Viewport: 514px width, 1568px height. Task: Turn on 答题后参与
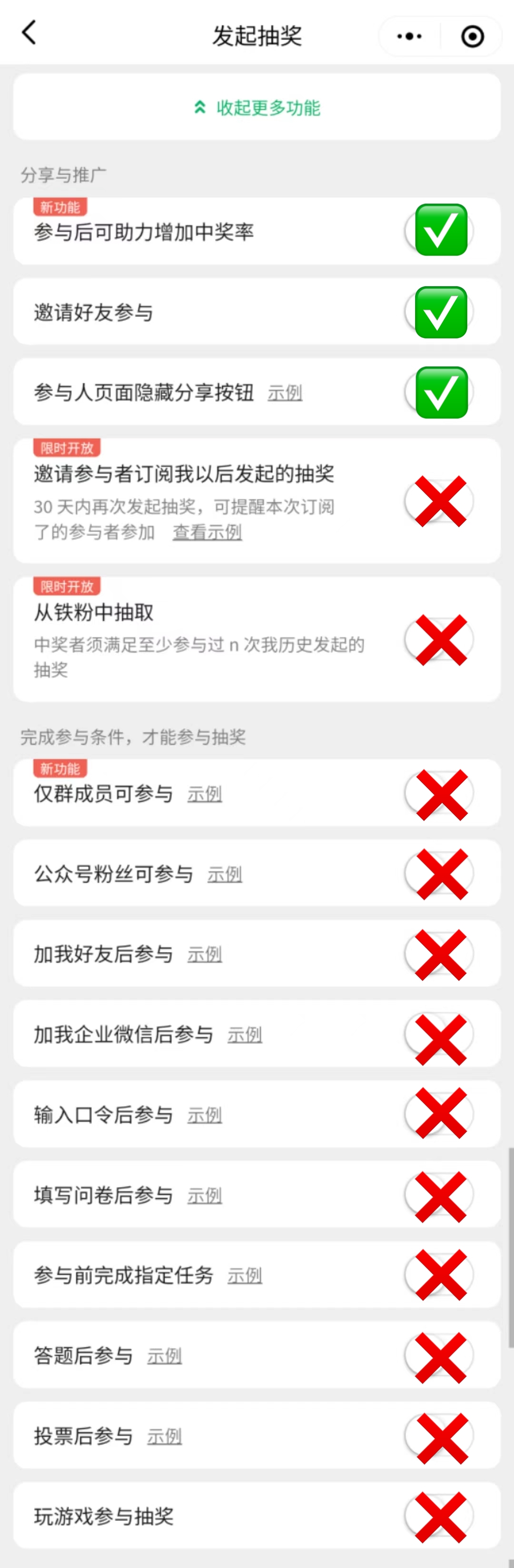tap(439, 1356)
